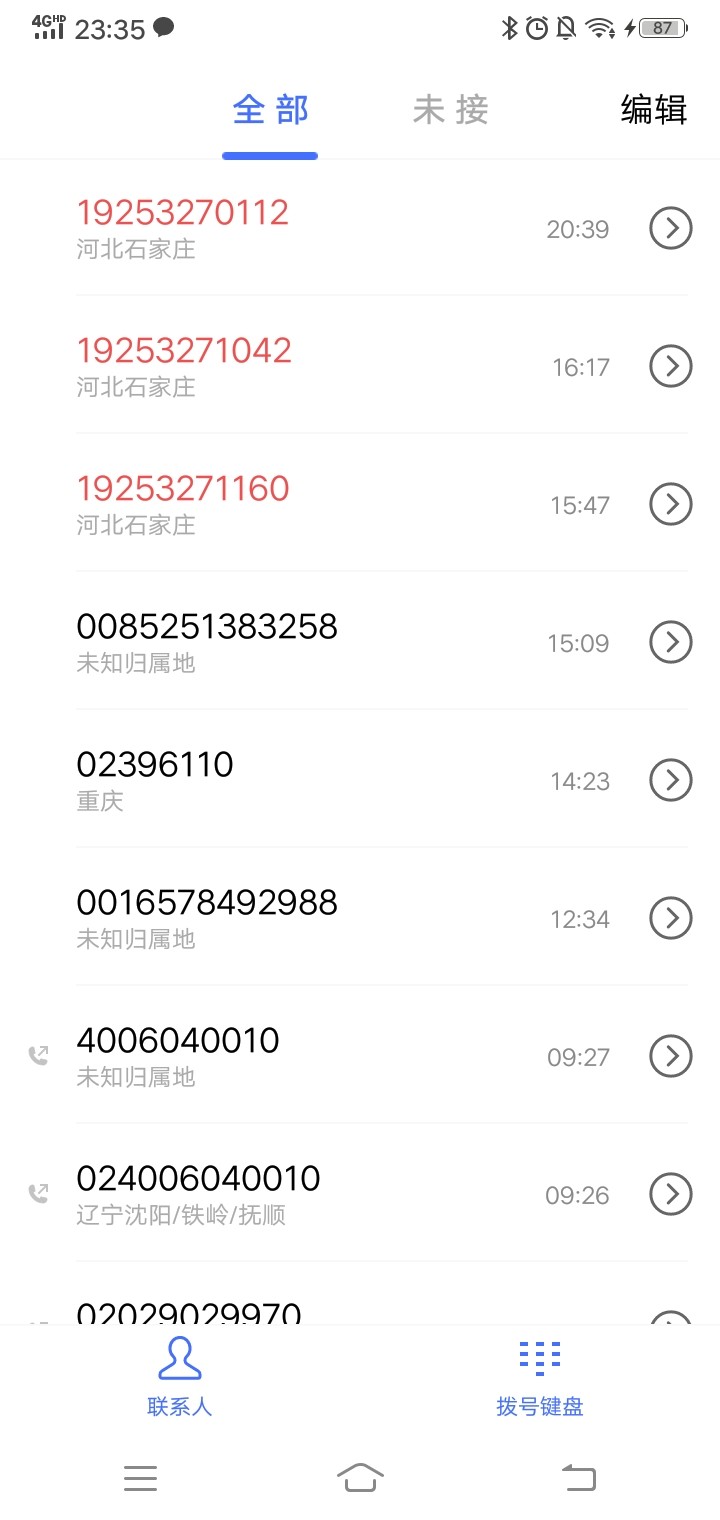Open details arrow for 19253271042
The height and width of the screenshot is (1520, 720).
tap(671, 367)
